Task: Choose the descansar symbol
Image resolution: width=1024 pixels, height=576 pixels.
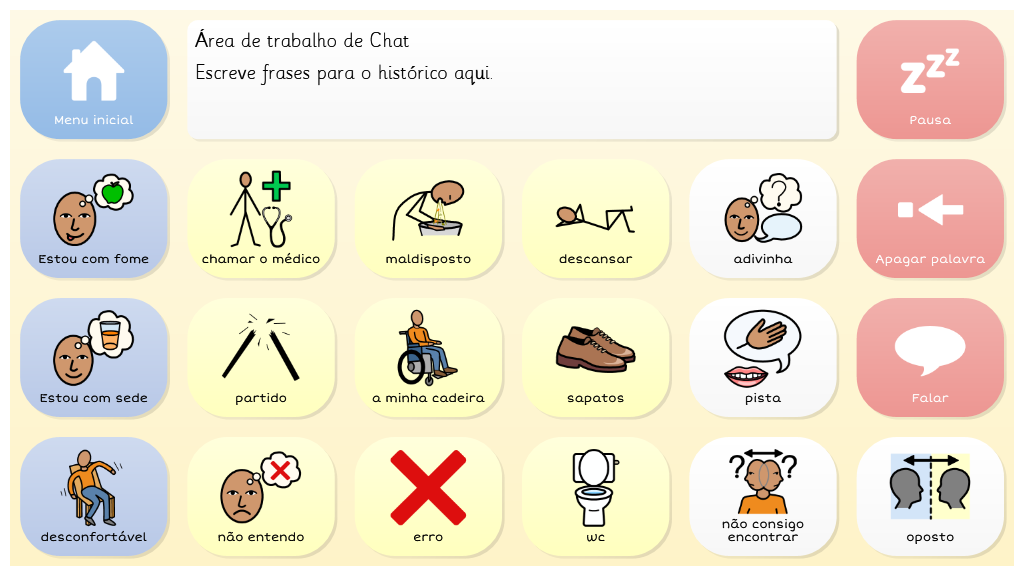Action: (595, 219)
